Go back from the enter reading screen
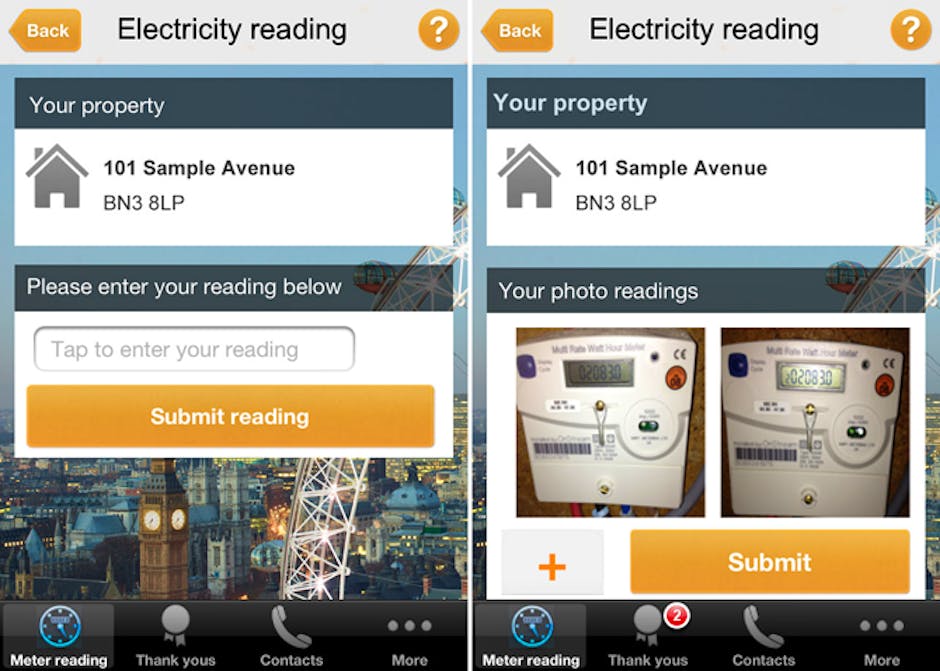The width and height of the screenshot is (940, 671). (x=45, y=31)
